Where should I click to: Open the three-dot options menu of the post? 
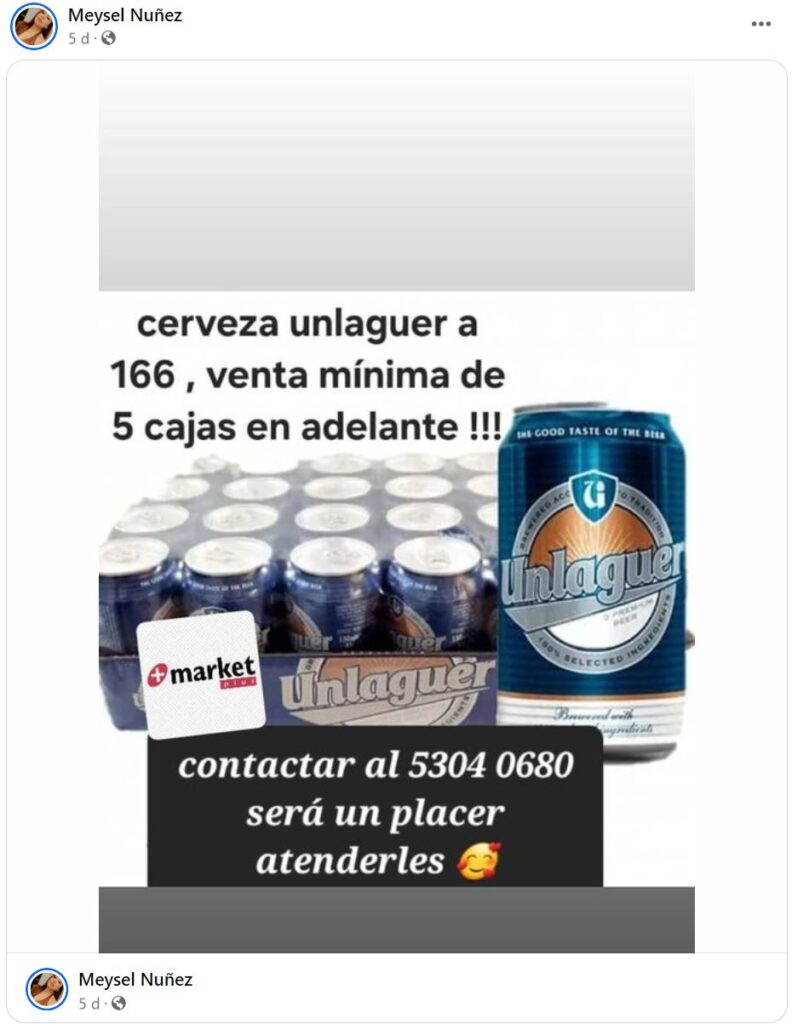(x=762, y=22)
